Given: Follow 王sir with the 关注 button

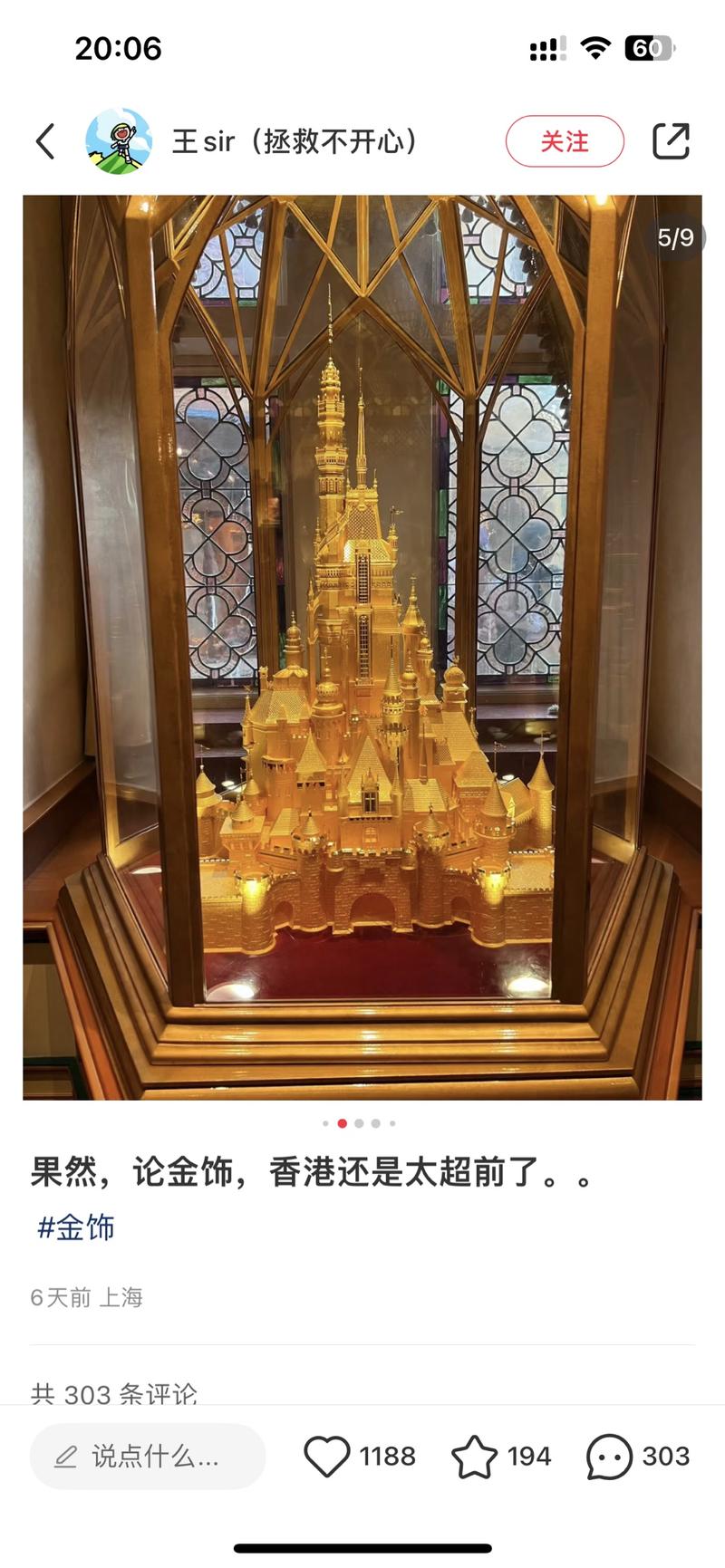Looking at the screenshot, I should pos(565,141).
